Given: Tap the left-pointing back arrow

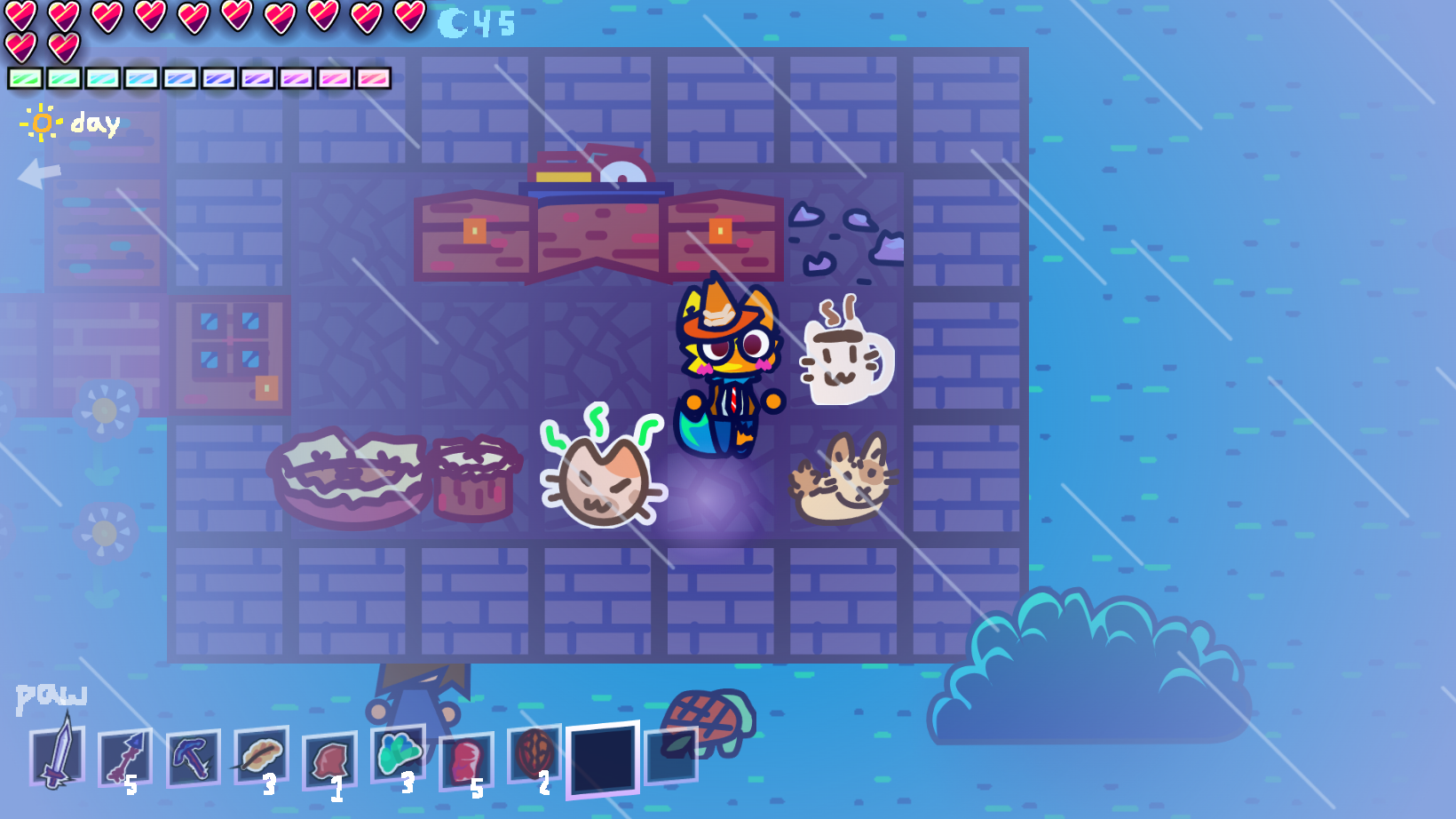Looking at the screenshot, I should point(39,173).
